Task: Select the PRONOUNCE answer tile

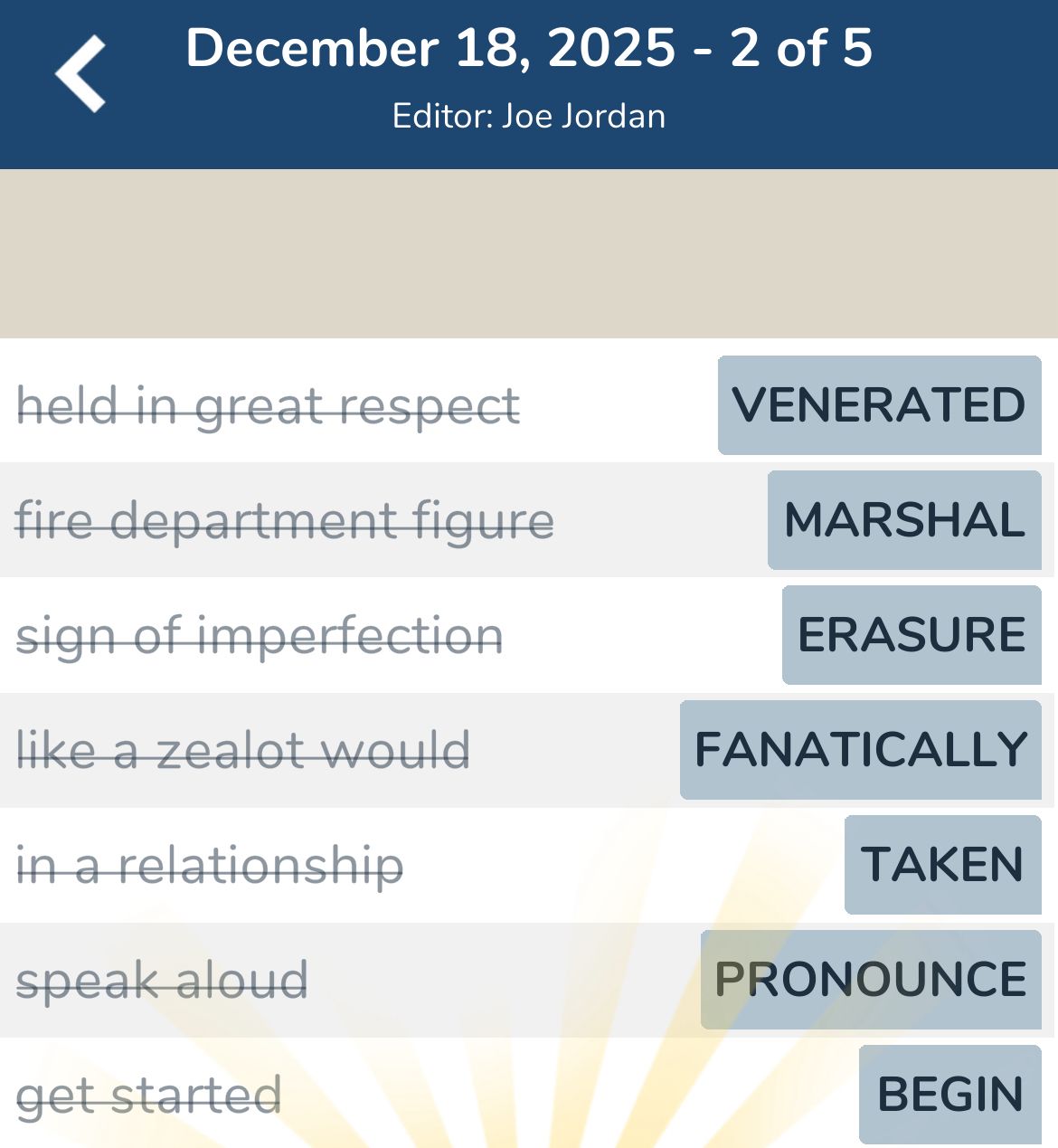Action: click(x=869, y=980)
